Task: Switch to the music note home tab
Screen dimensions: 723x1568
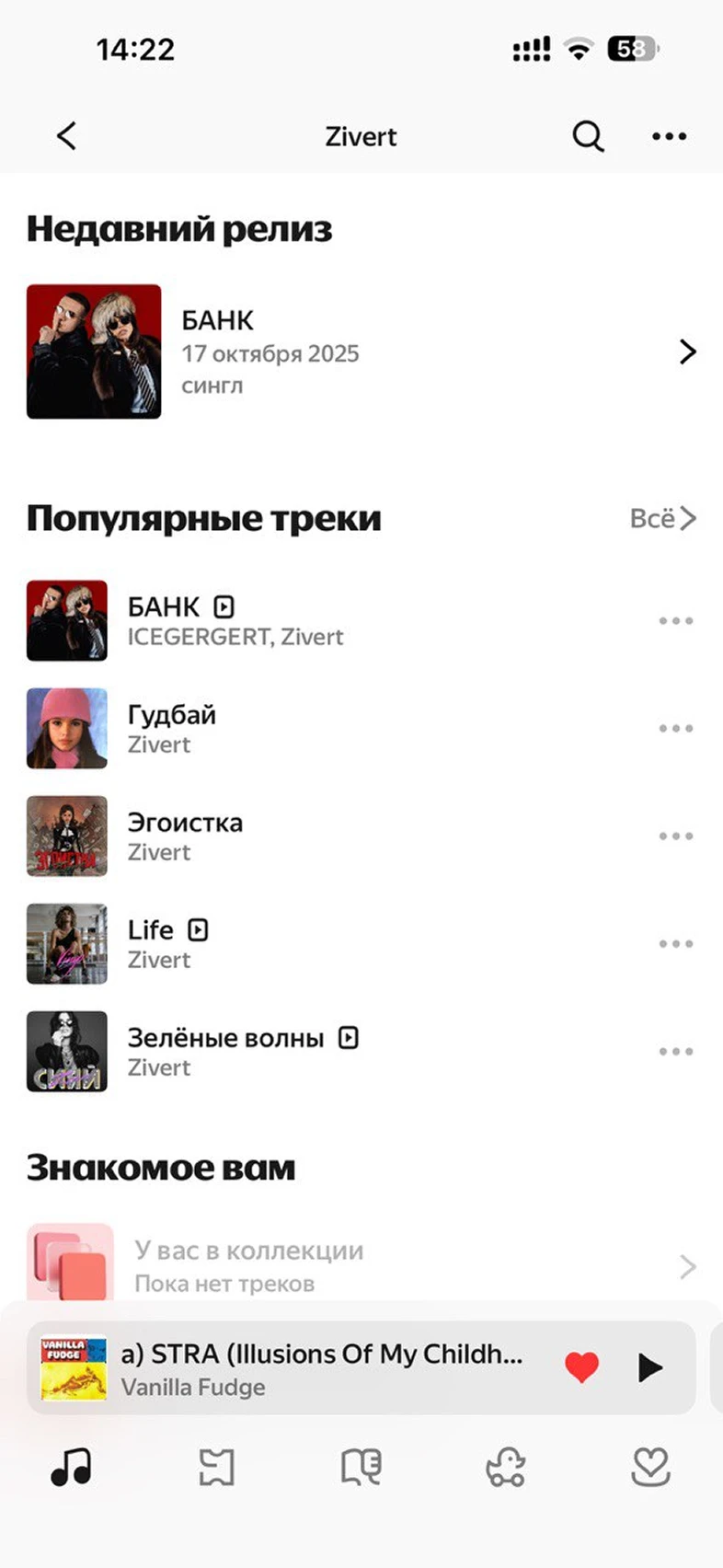Action: [x=71, y=1467]
